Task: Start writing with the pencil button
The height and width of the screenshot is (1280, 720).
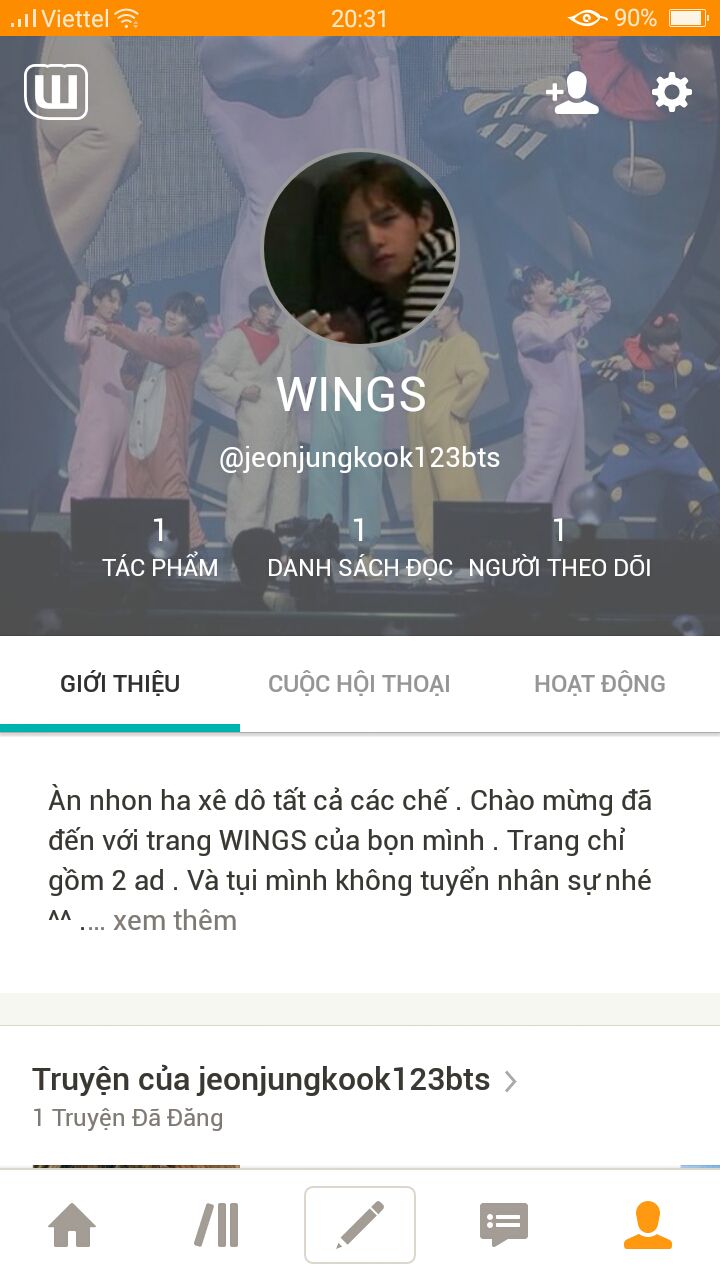Action: click(x=360, y=1225)
